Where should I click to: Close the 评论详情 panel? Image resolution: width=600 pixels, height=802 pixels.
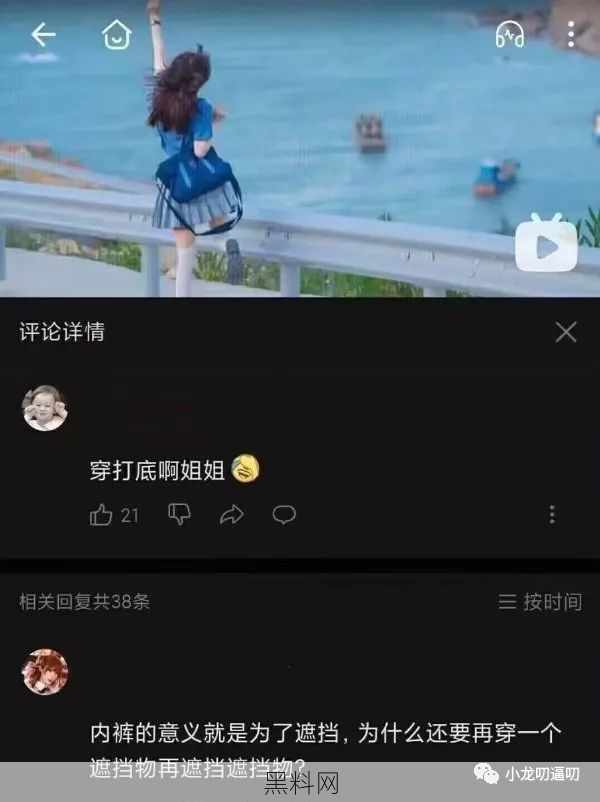566,332
